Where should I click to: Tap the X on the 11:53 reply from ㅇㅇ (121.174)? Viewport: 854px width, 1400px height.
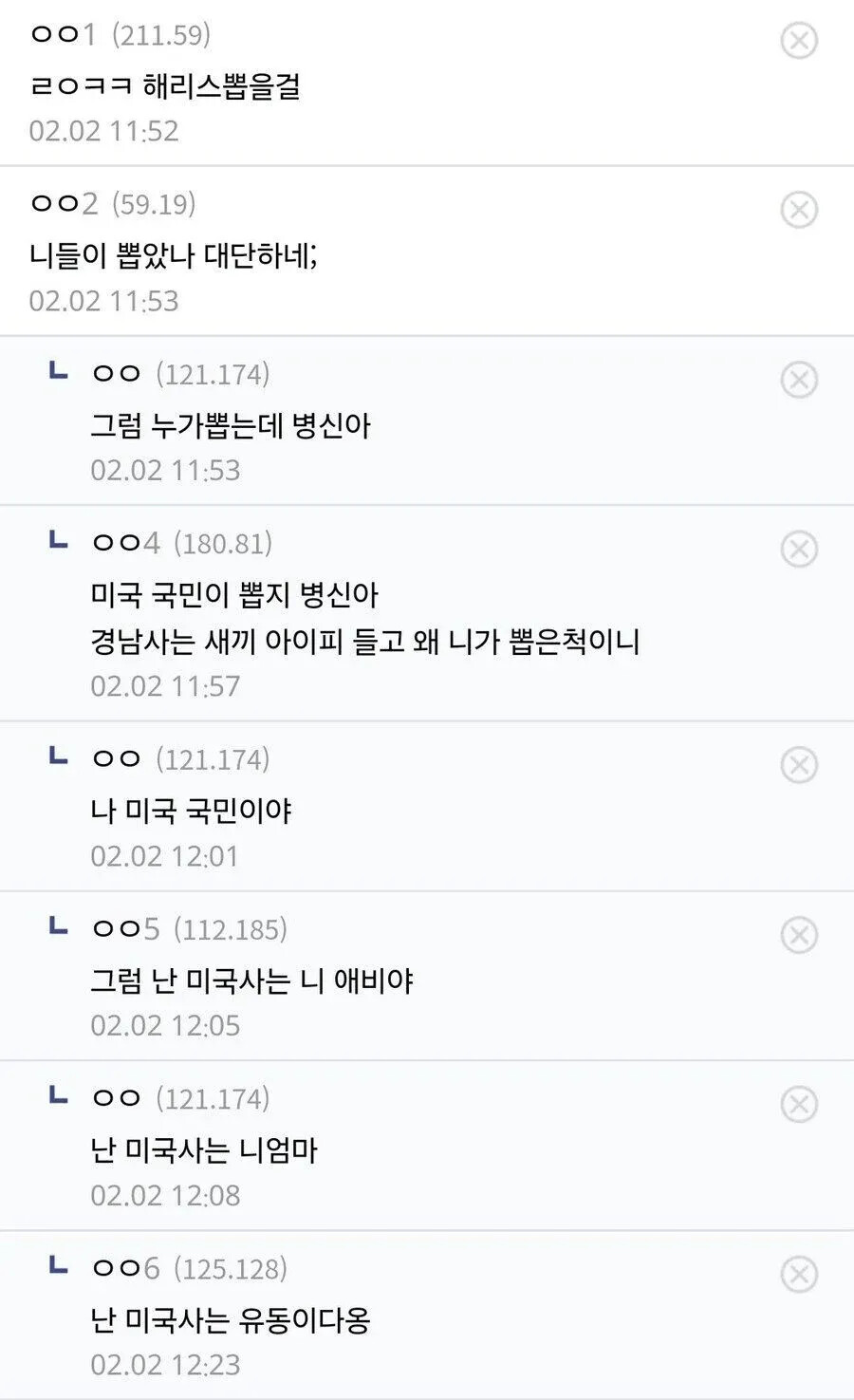(799, 380)
